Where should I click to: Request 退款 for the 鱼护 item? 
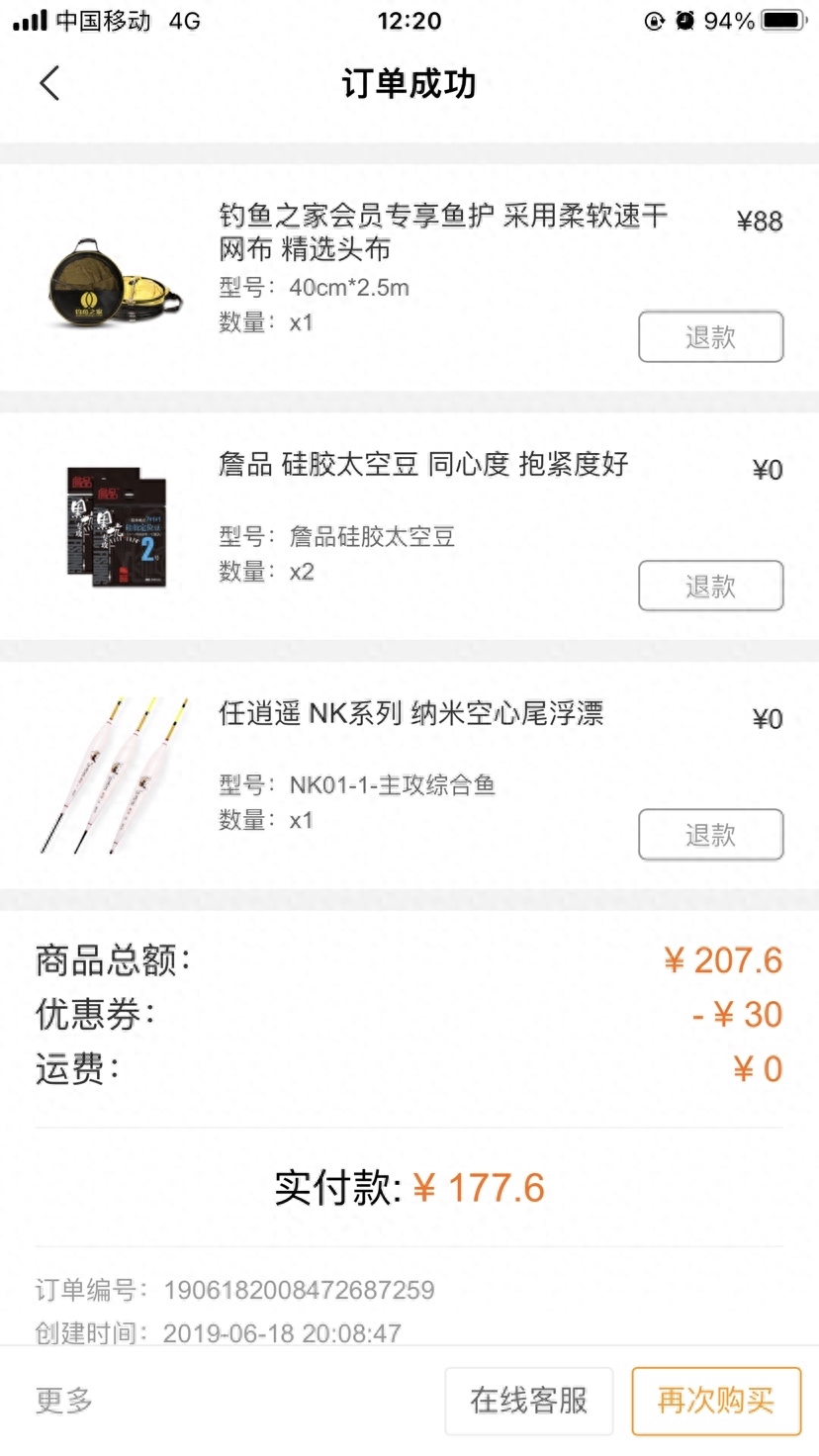coord(710,337)
